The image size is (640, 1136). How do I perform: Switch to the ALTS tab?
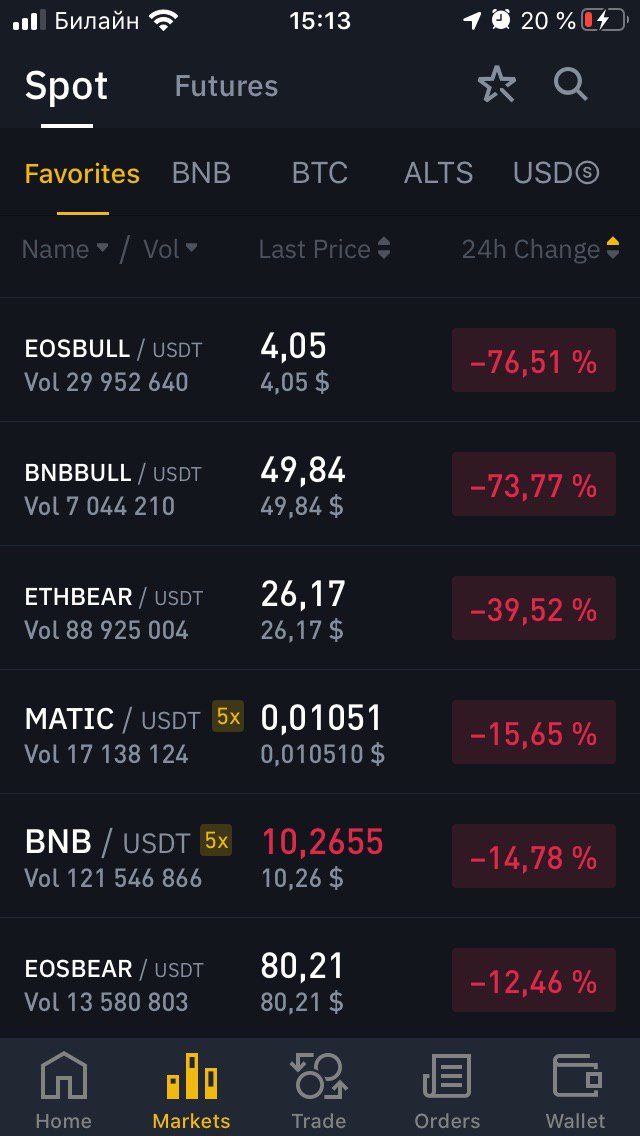click(438, 173)
